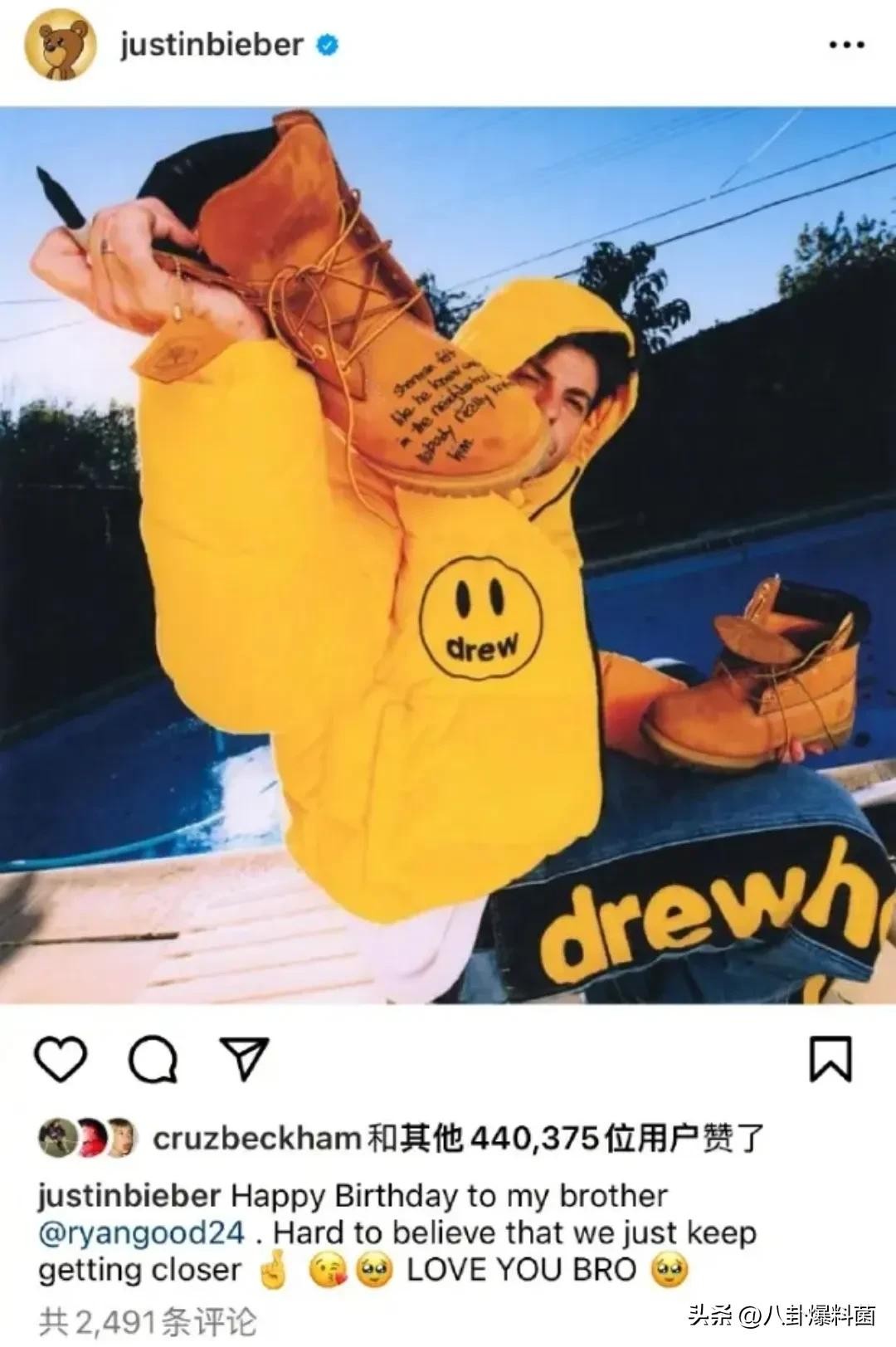Viewport: 896px width, 1347px height.
Task: Open the post's three-dot overflow menu
Action: coord(846,45)
